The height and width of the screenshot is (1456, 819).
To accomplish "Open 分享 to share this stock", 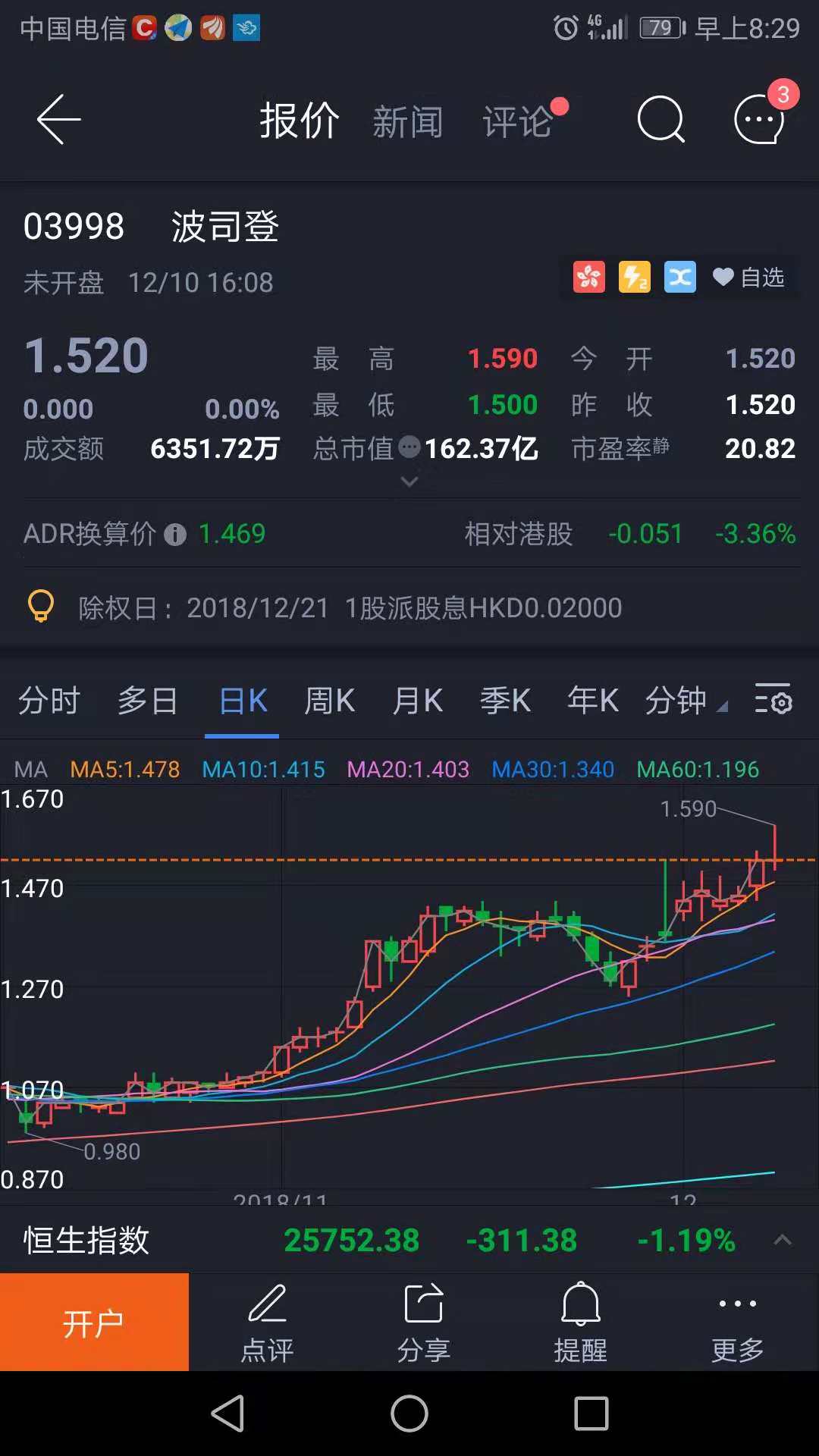I will (424, 1323).
